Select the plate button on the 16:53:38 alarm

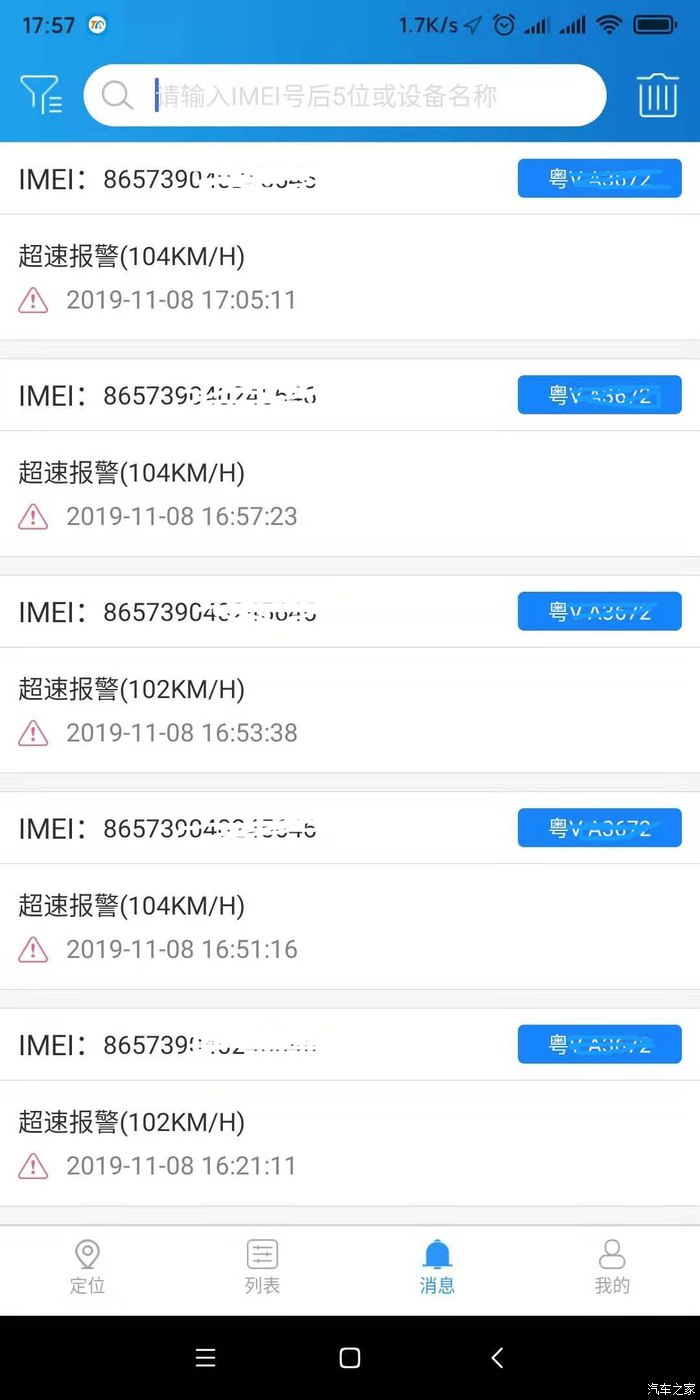click(599, 611)
